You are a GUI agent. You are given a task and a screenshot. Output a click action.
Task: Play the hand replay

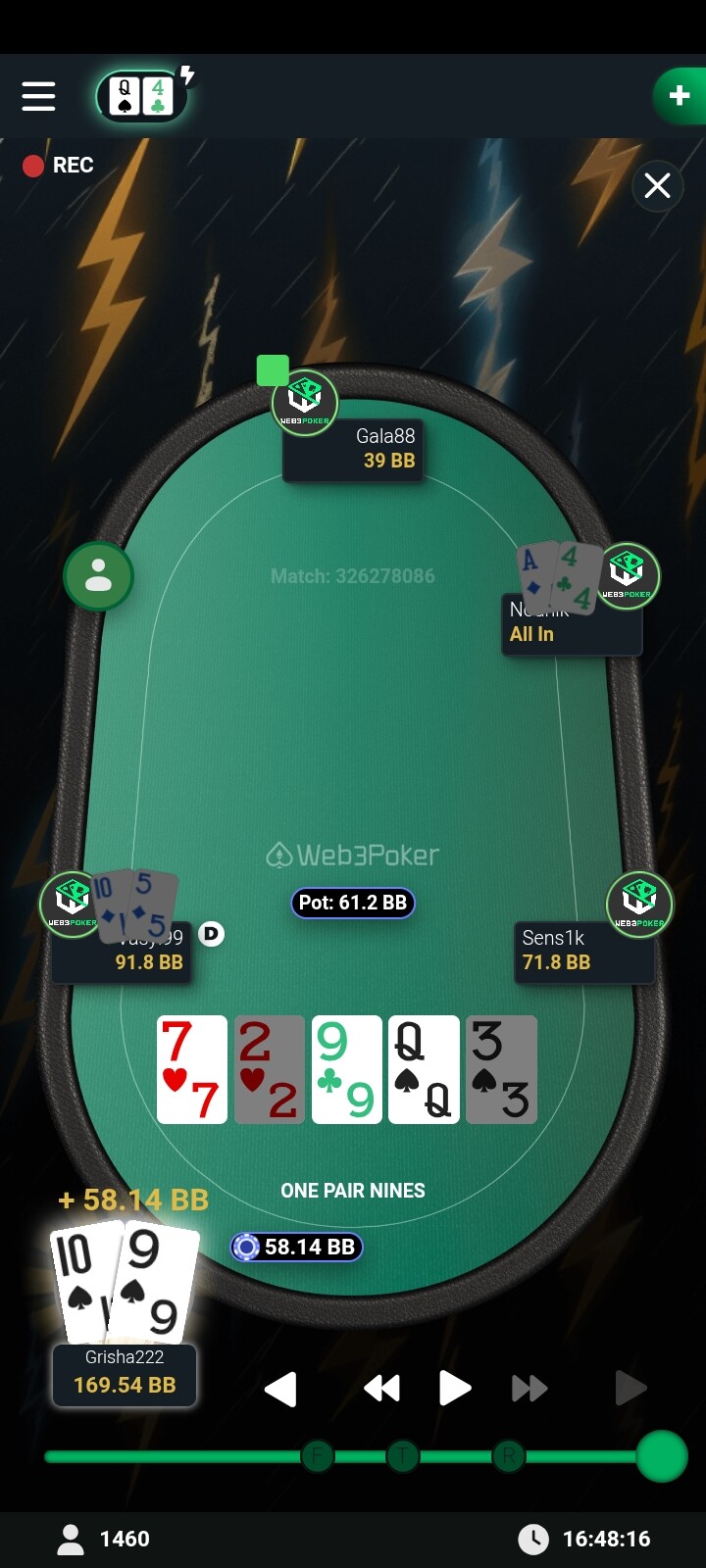[x=454, y=1388]
